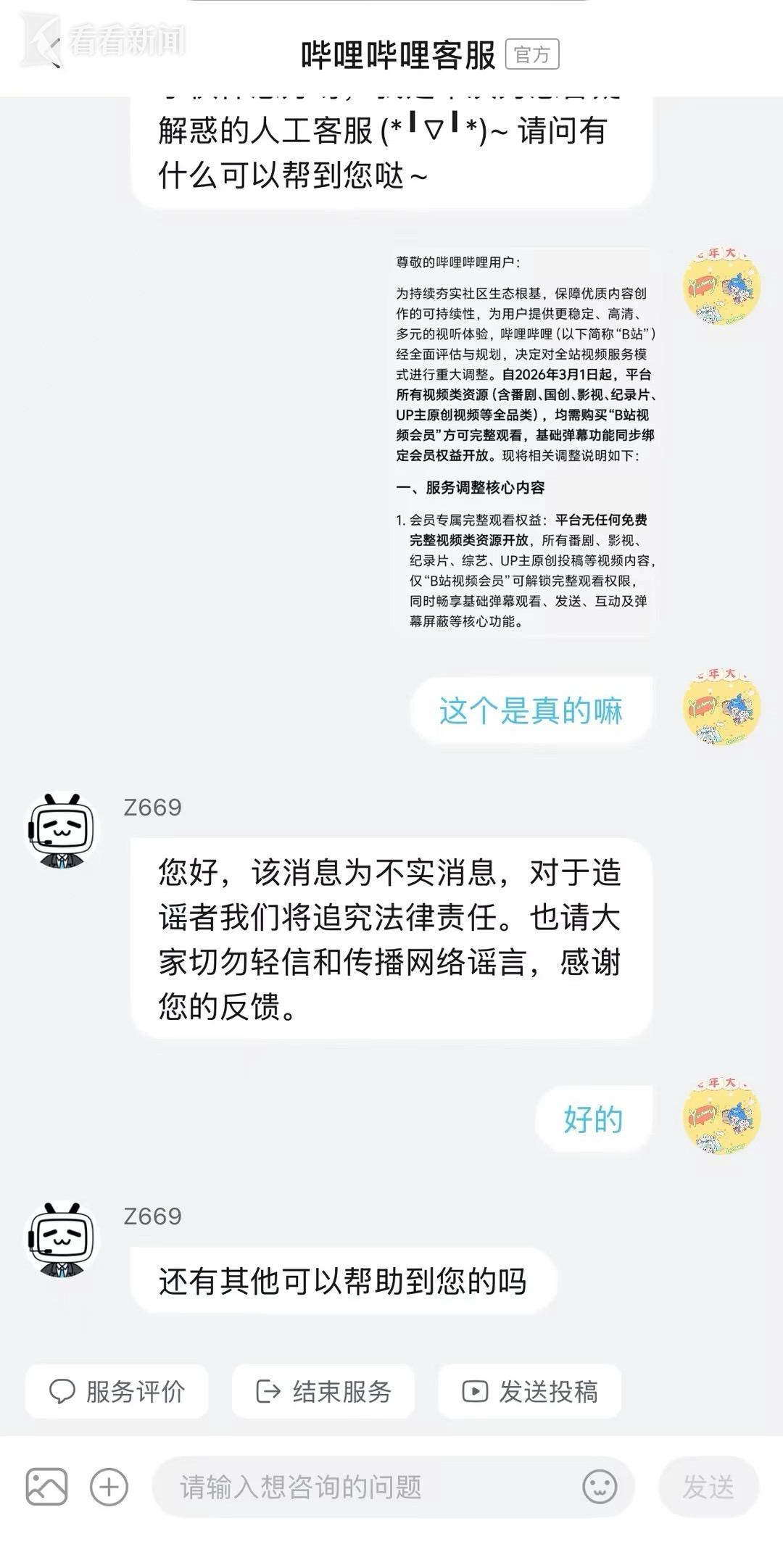
Task: End the session with 结束服务
Action: 323,1391
